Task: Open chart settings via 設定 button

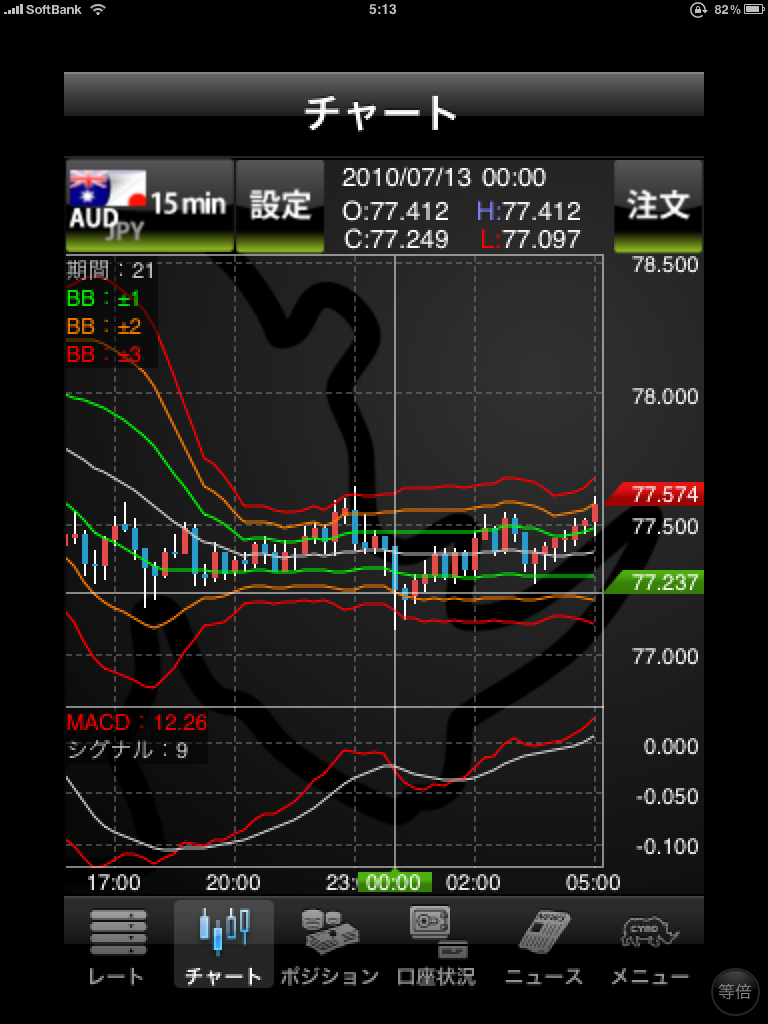Action: pos(280,206)
